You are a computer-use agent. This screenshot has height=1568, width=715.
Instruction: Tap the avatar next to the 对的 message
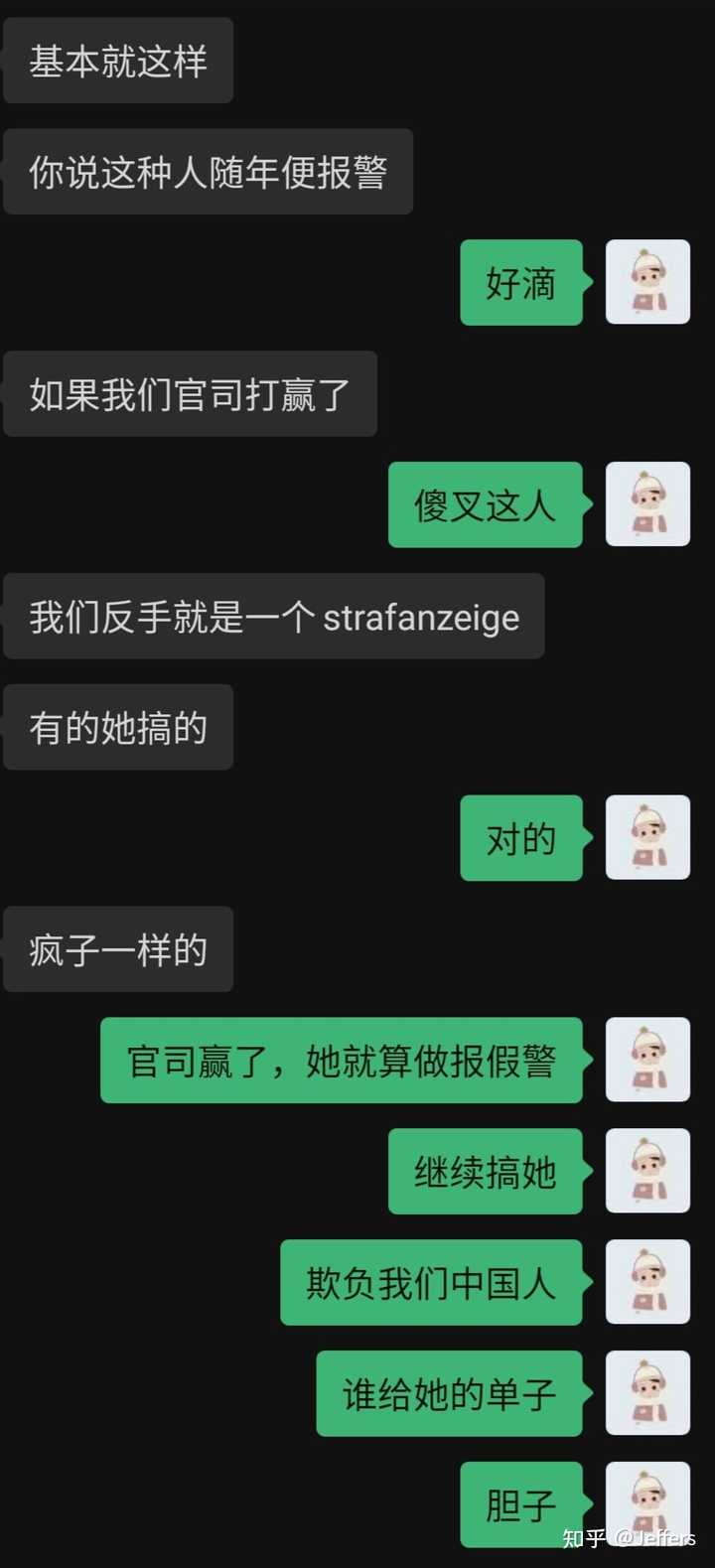pyautogui.click(x=647, y=837)
